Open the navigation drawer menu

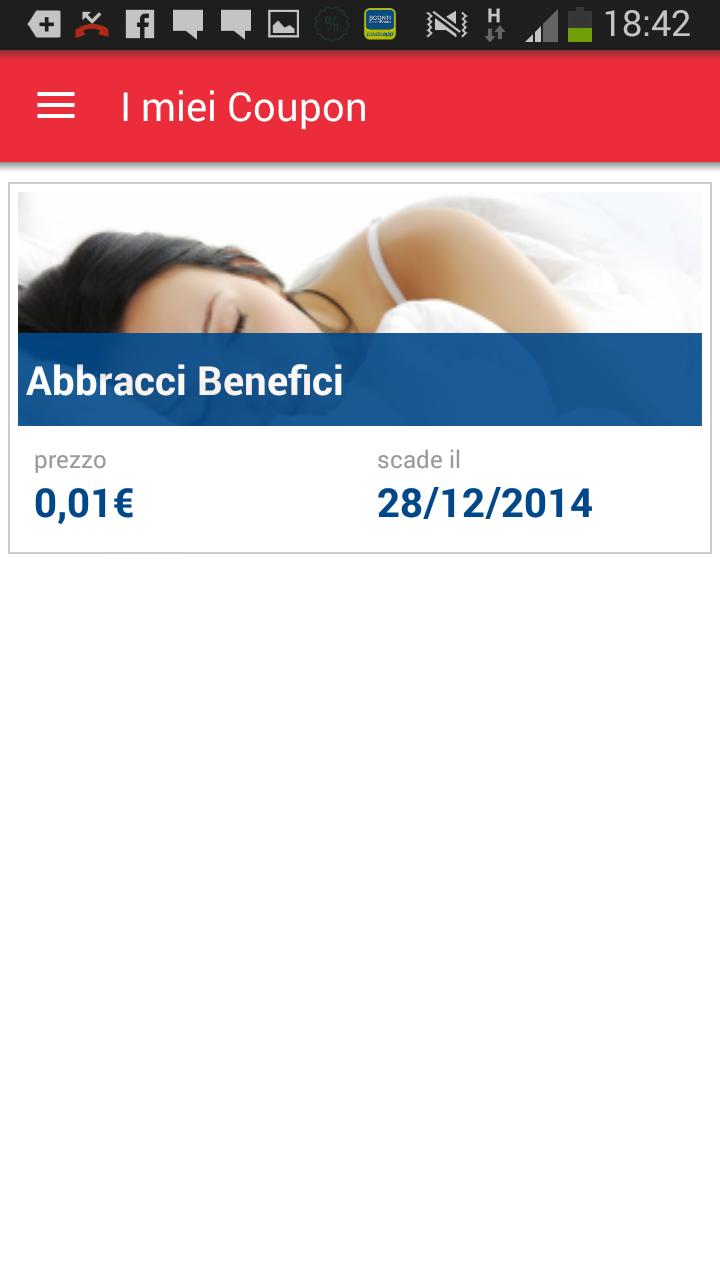(55, 105)
